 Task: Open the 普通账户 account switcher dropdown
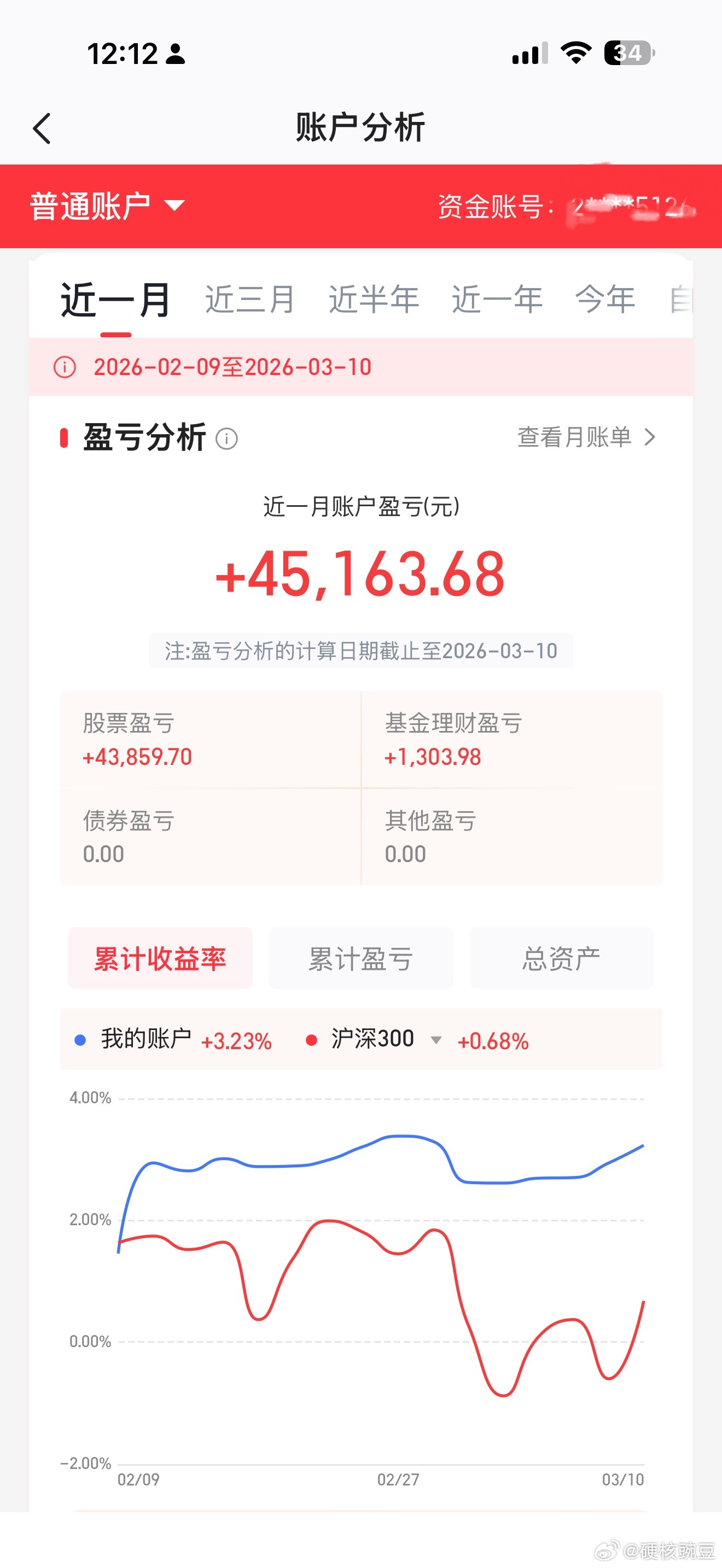point(106,205)
